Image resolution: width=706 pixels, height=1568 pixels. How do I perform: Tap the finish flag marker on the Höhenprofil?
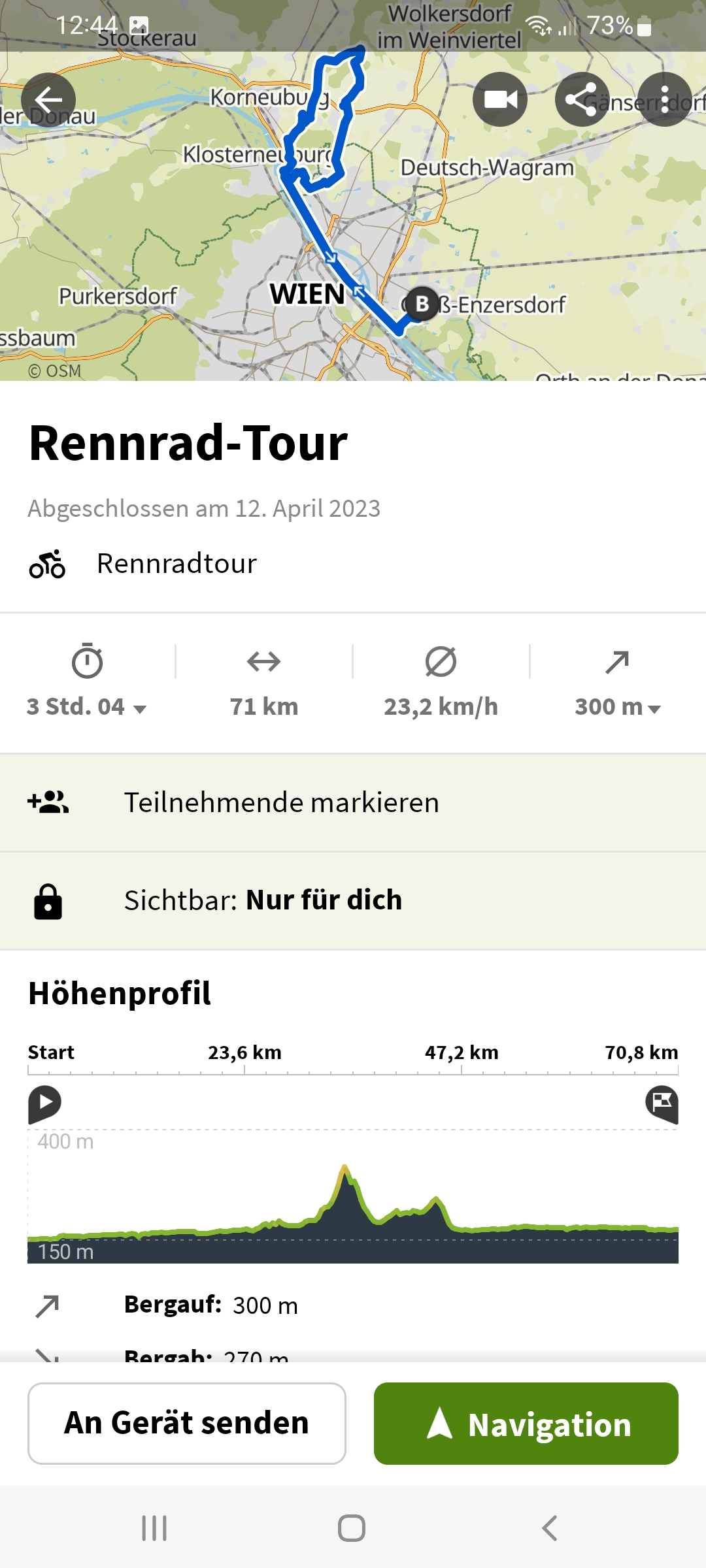coord(662,1104)
